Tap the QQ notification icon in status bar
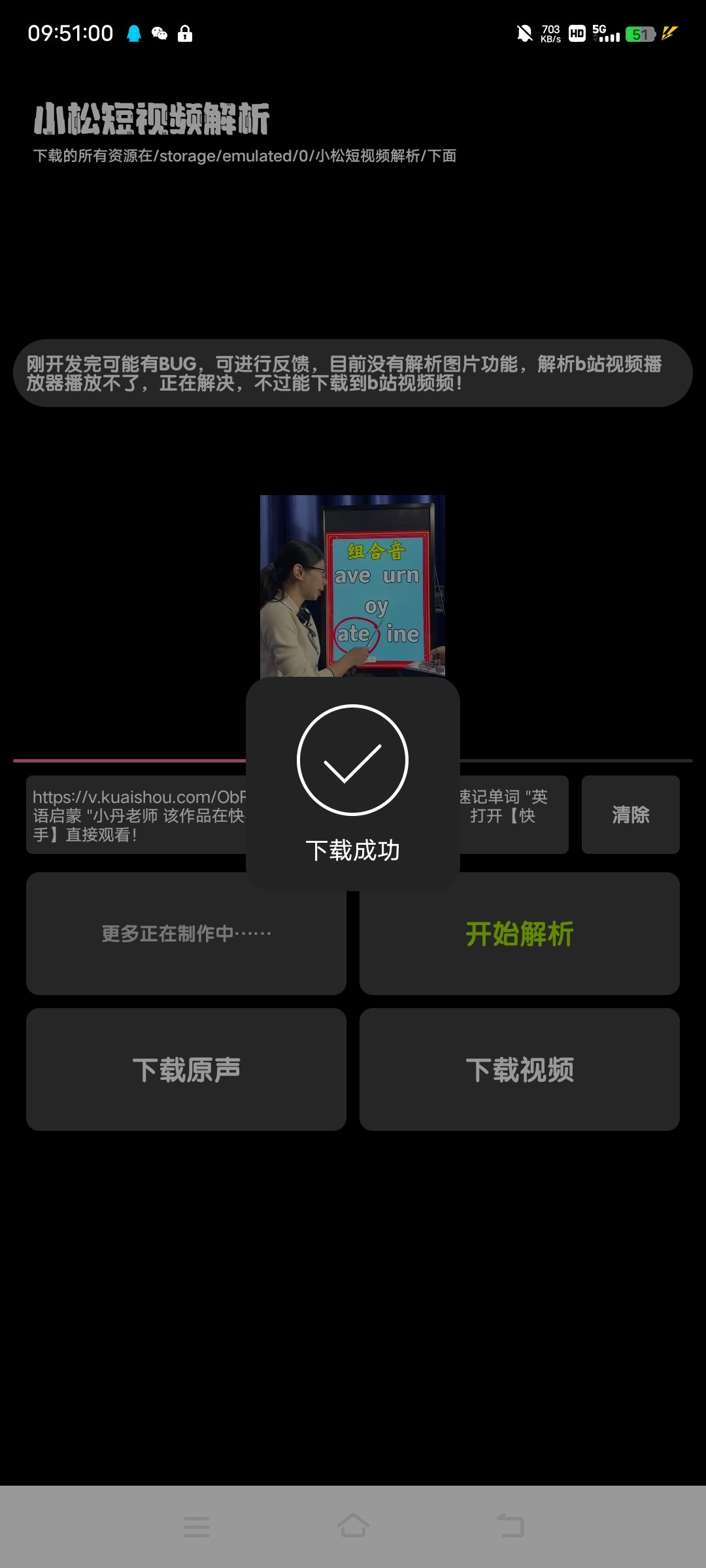 click(134, 33)
